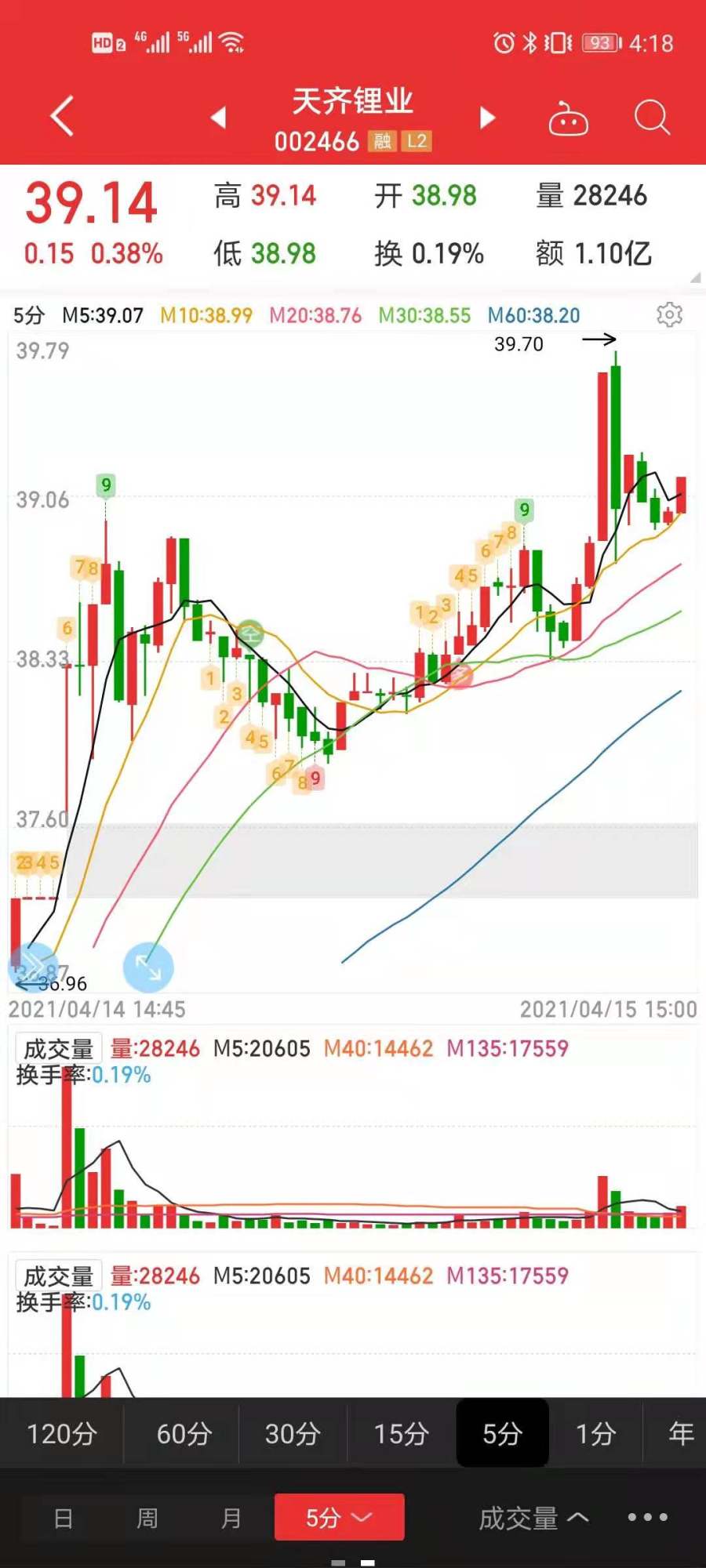Open the three-dot more options
This screenshot has height=1568, width=706.
click(648, 1518)
